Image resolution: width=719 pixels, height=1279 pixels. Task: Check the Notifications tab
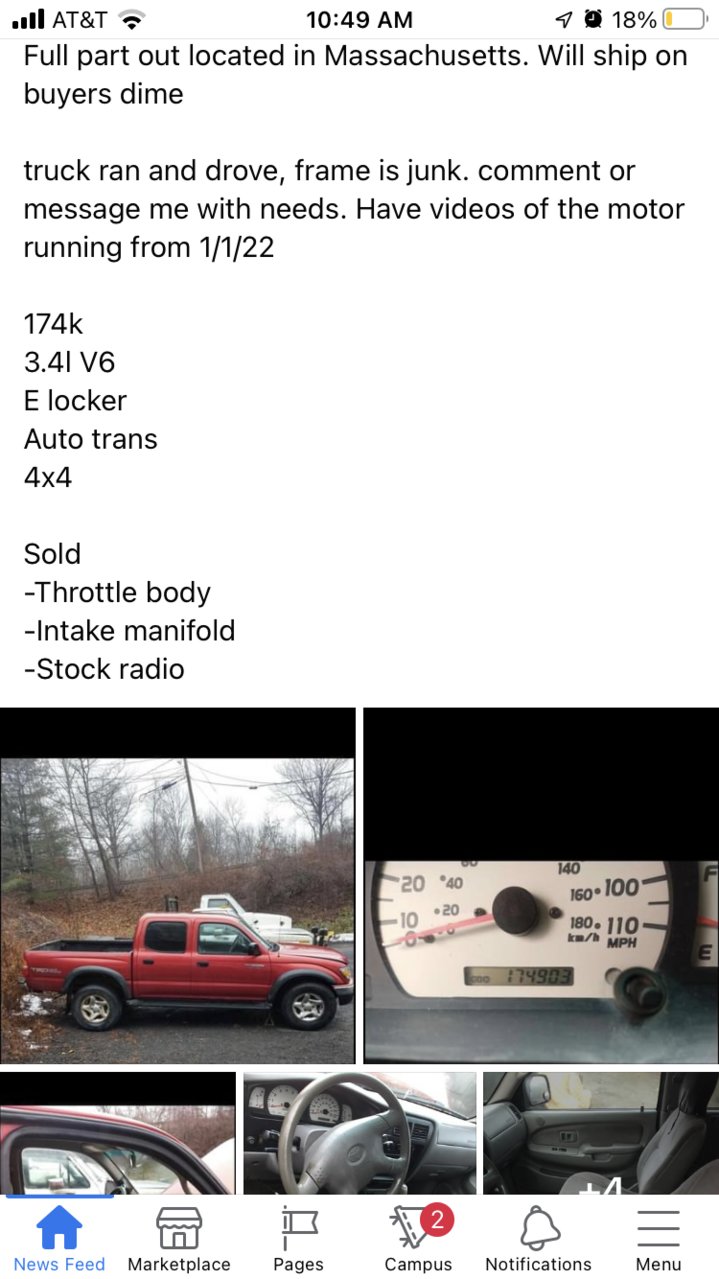point(539,1239)
